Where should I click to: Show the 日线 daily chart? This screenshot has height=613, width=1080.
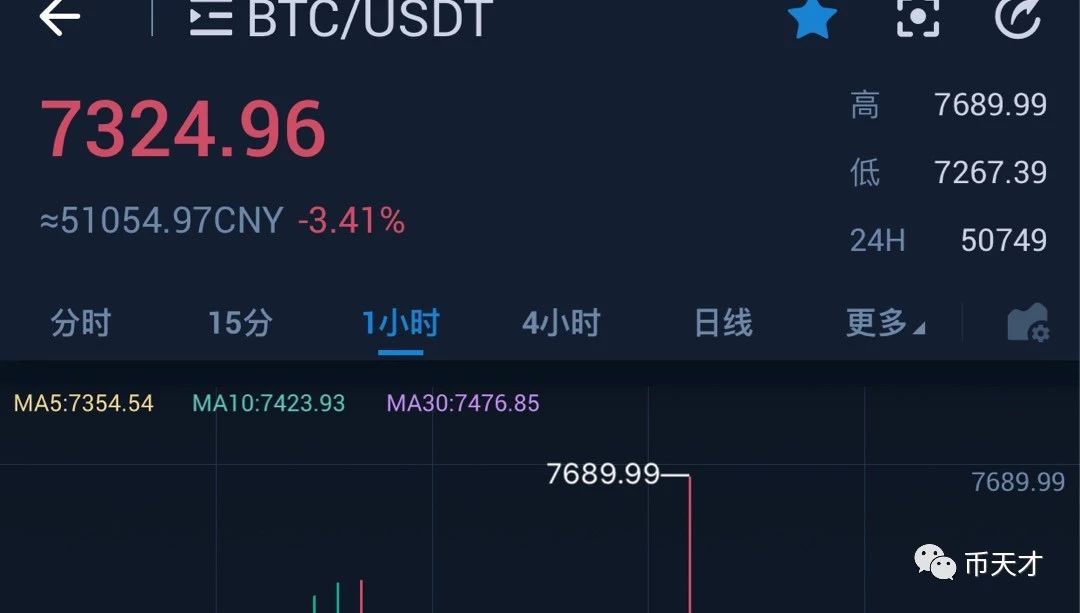pos(723,322)
